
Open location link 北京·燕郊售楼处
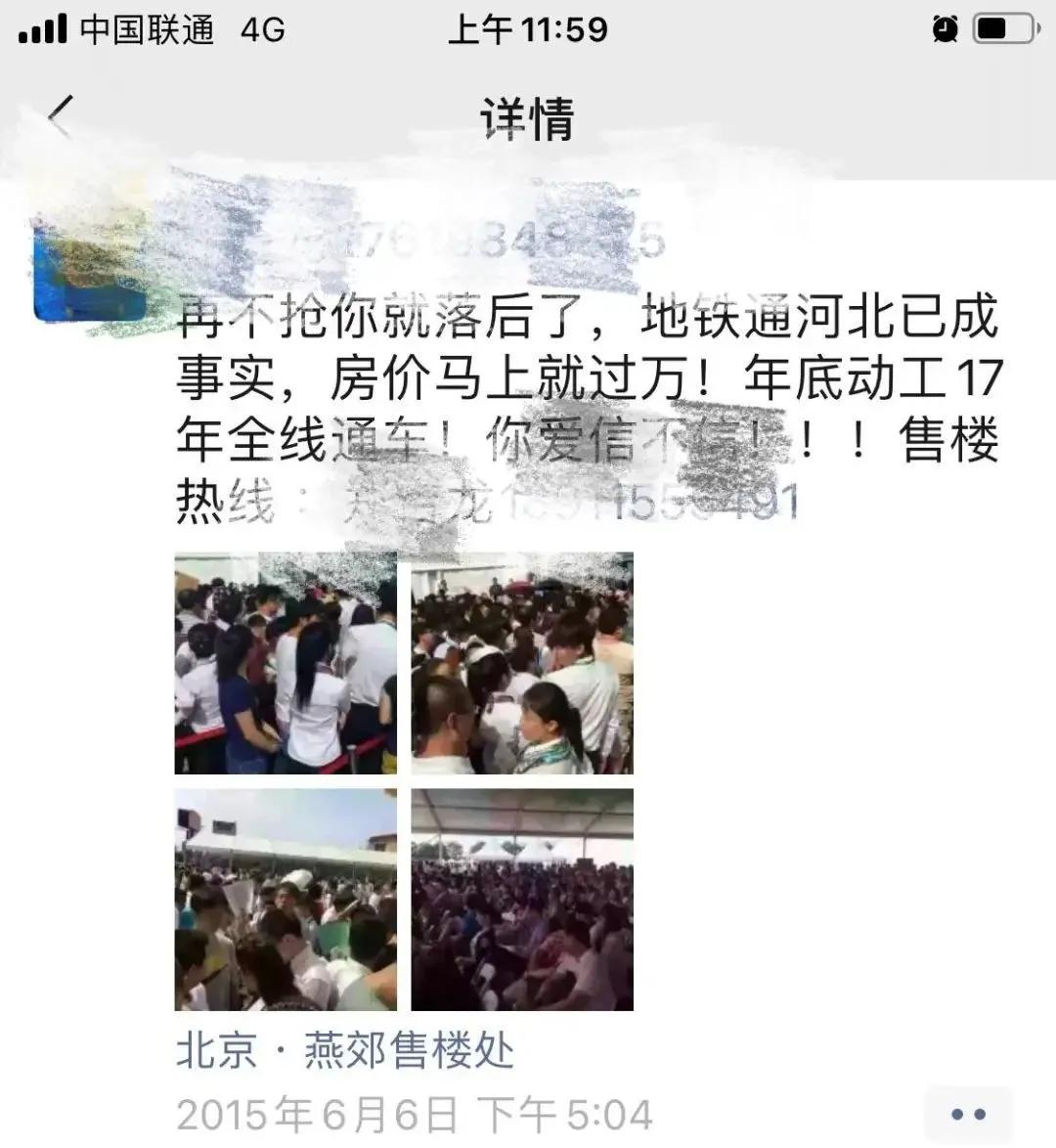point(344,1050)
